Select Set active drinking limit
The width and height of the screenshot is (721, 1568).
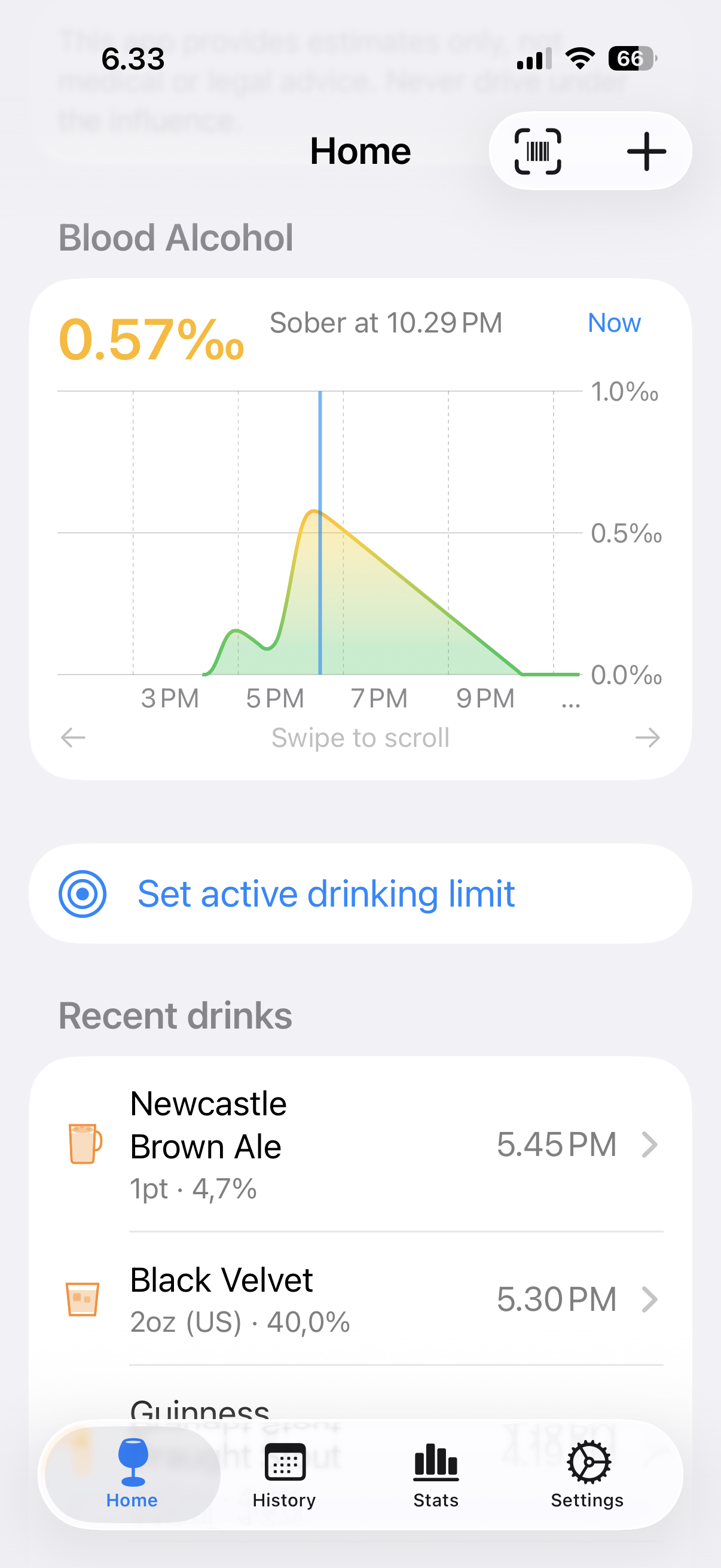pos(327,893)
